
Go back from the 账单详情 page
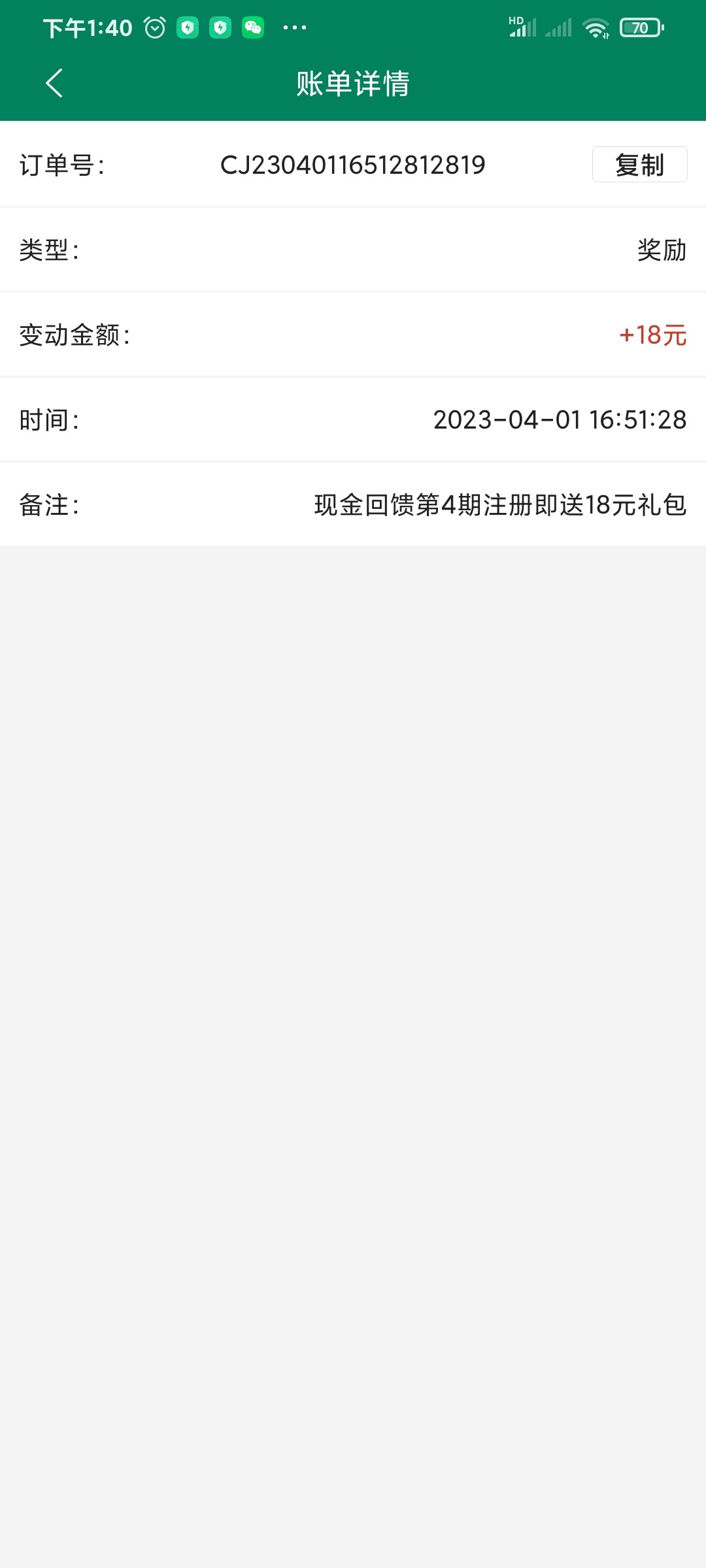[x=54, y=83]
